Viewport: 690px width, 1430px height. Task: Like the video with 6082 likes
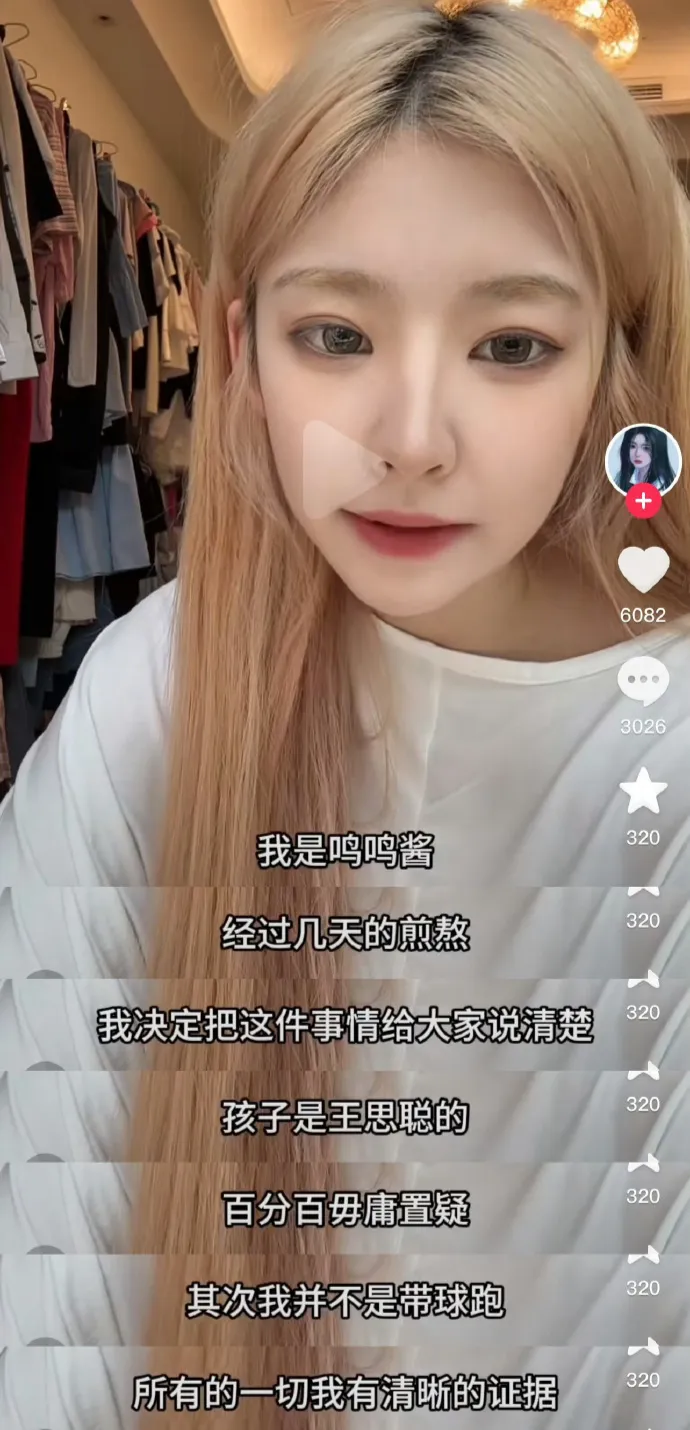tap(643, 570)
